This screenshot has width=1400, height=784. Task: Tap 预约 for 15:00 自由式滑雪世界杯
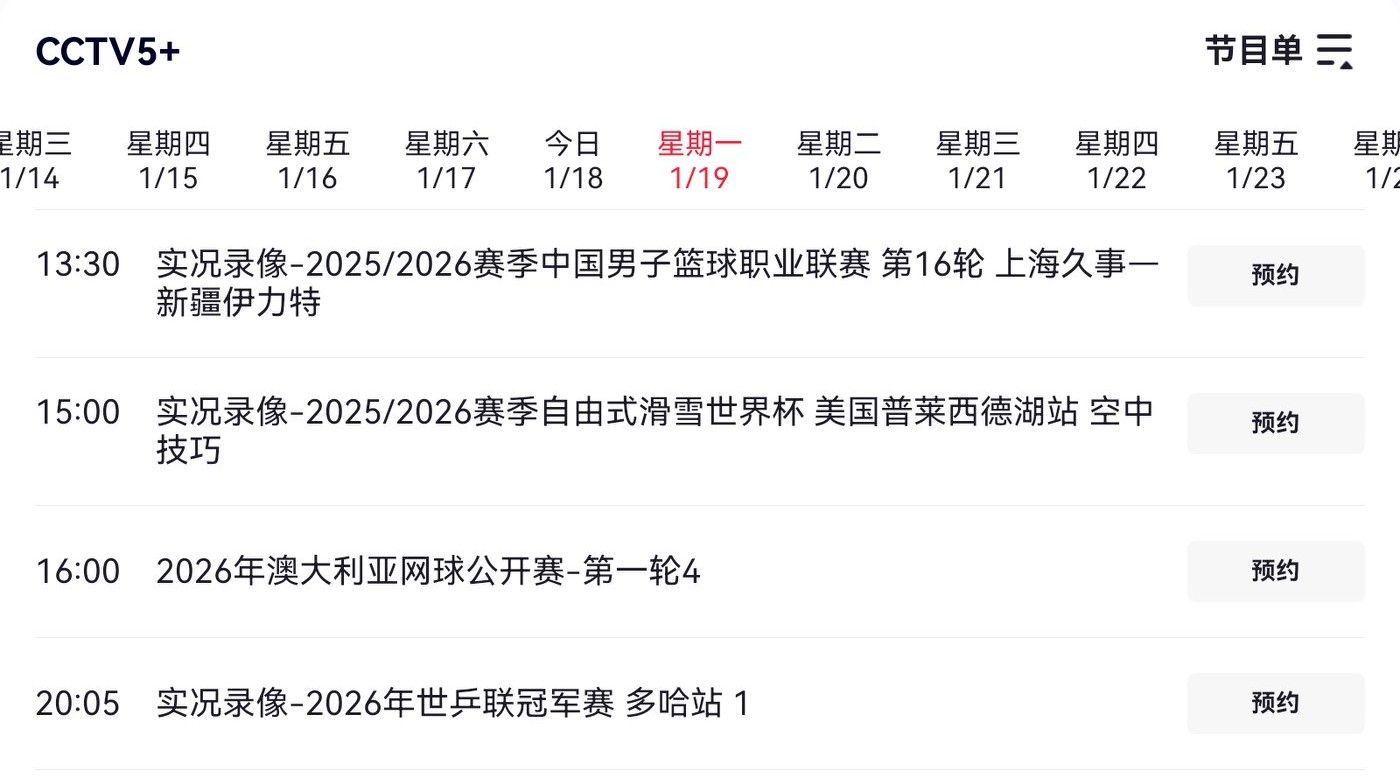point(1275,423)
